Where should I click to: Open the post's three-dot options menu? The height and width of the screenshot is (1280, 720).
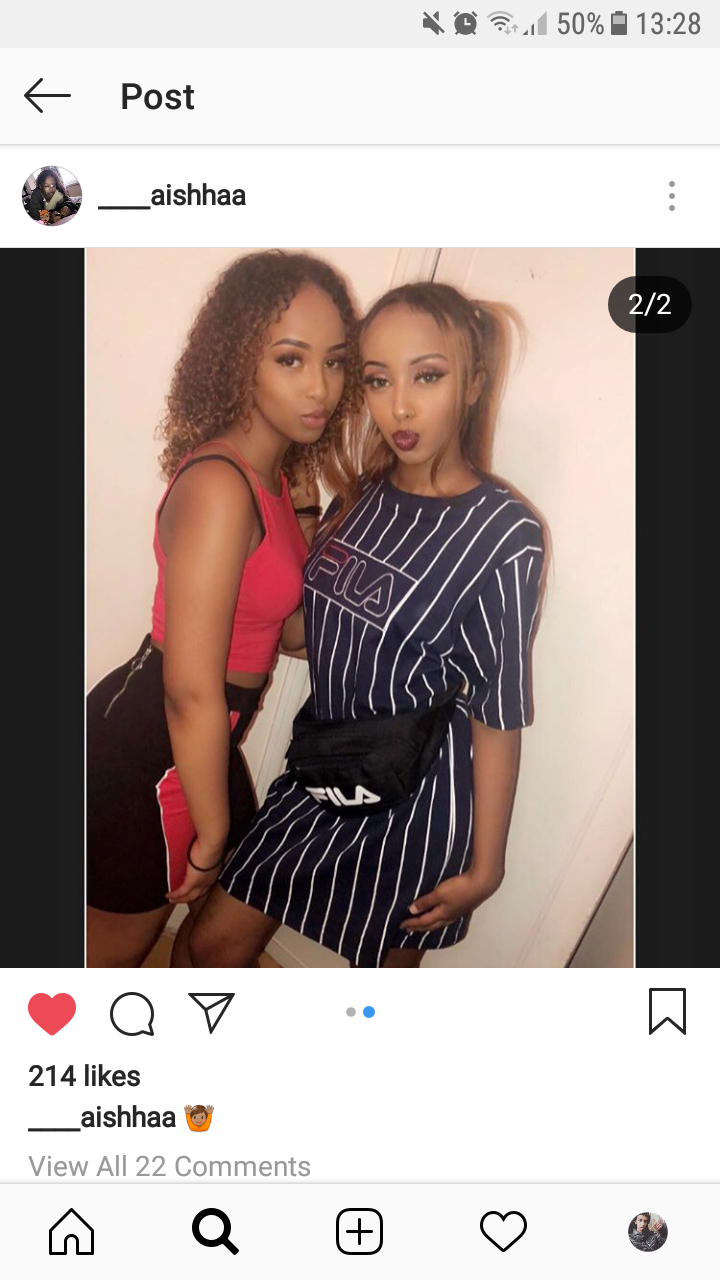[x=671, y=196]
